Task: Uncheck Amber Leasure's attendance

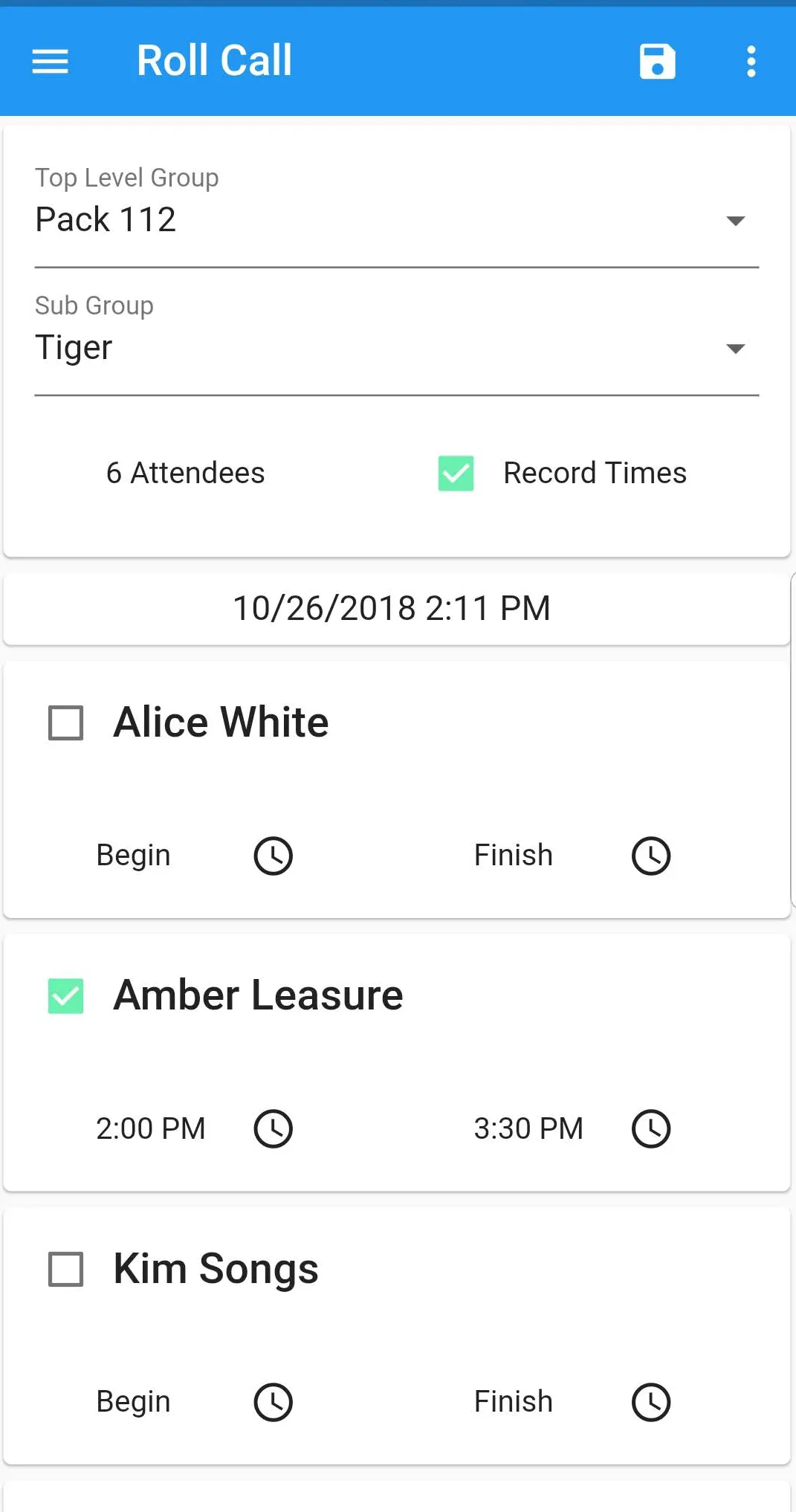Action: click(66, 996)
